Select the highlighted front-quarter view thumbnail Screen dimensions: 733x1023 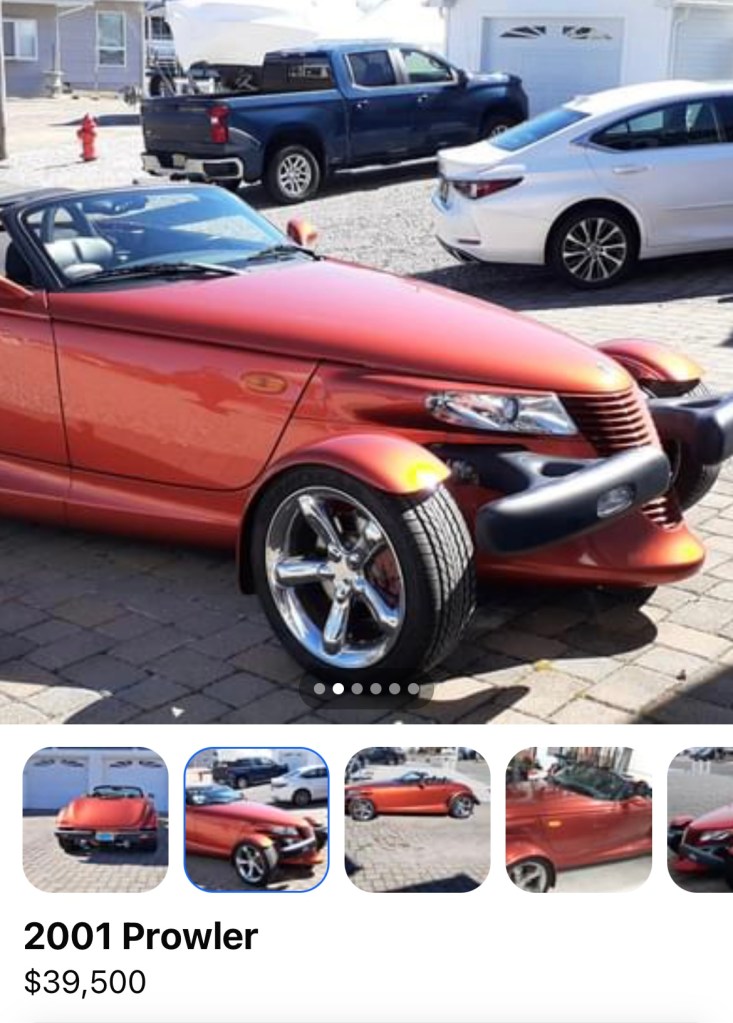[x=257, y=819]
